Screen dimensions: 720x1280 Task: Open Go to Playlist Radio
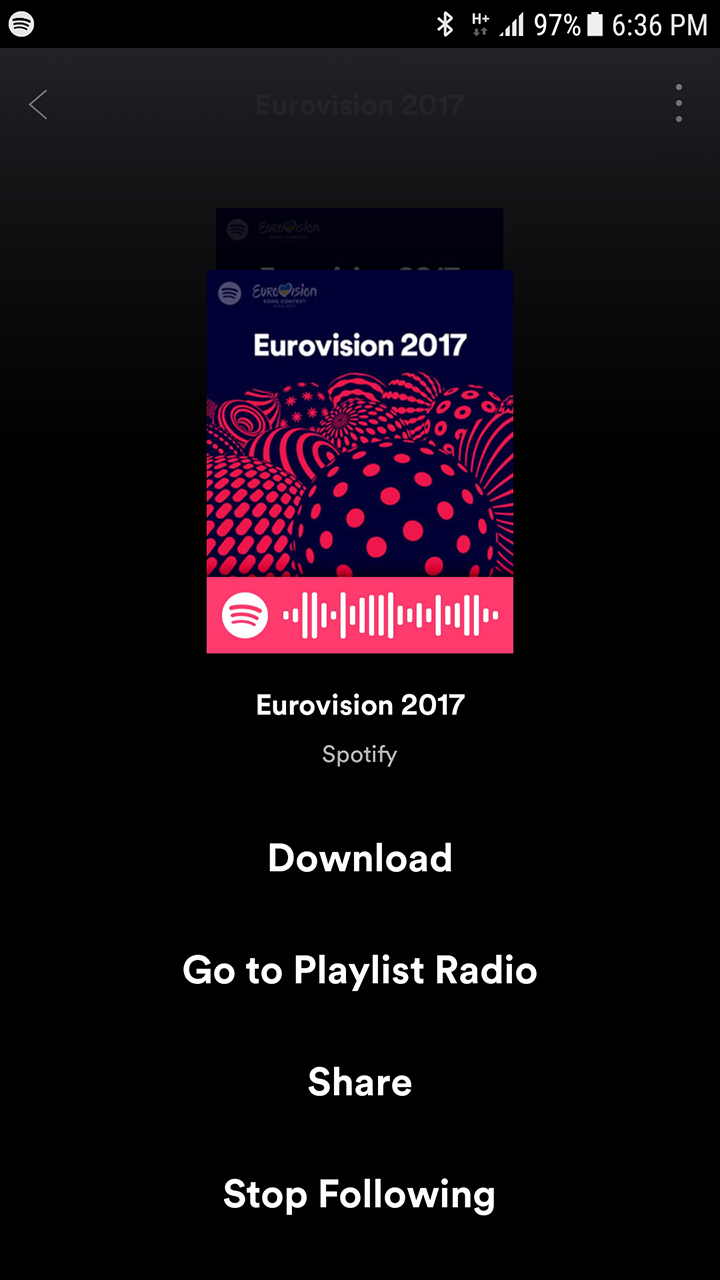pos(360,970)
